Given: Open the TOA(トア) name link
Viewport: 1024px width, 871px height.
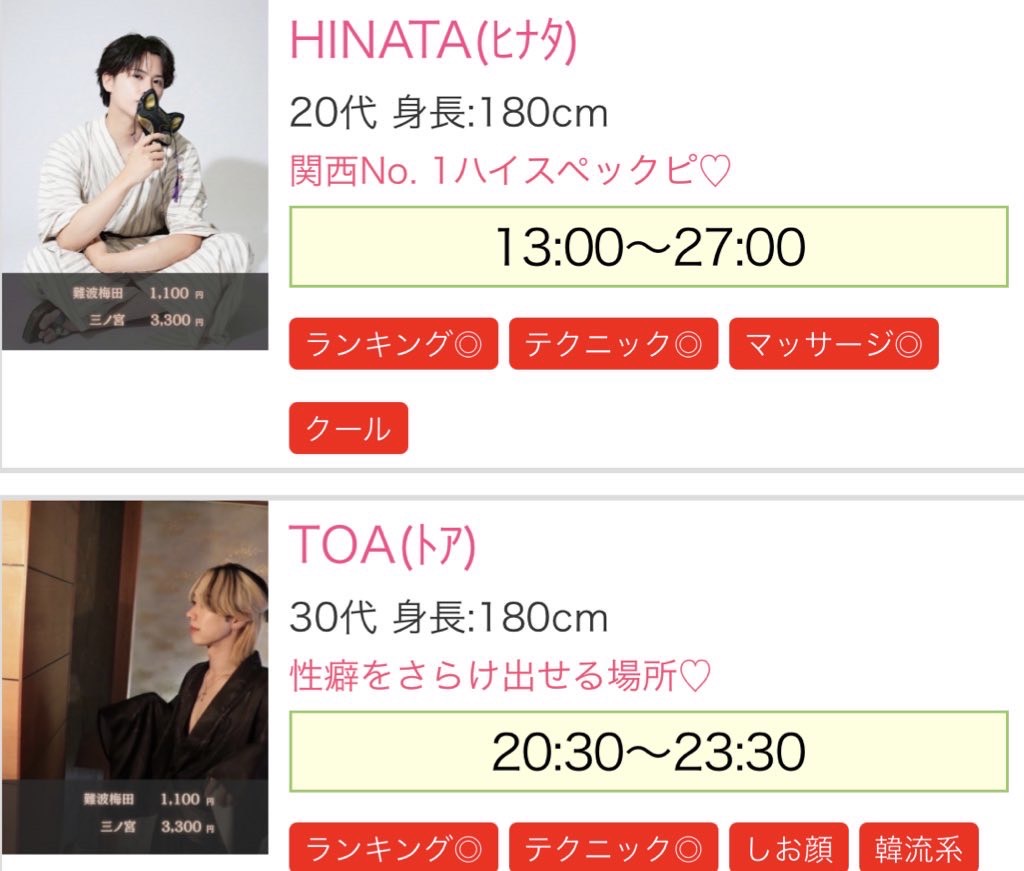Looking at the screenshot, I should pyautogui.click(x=382, y=546).
